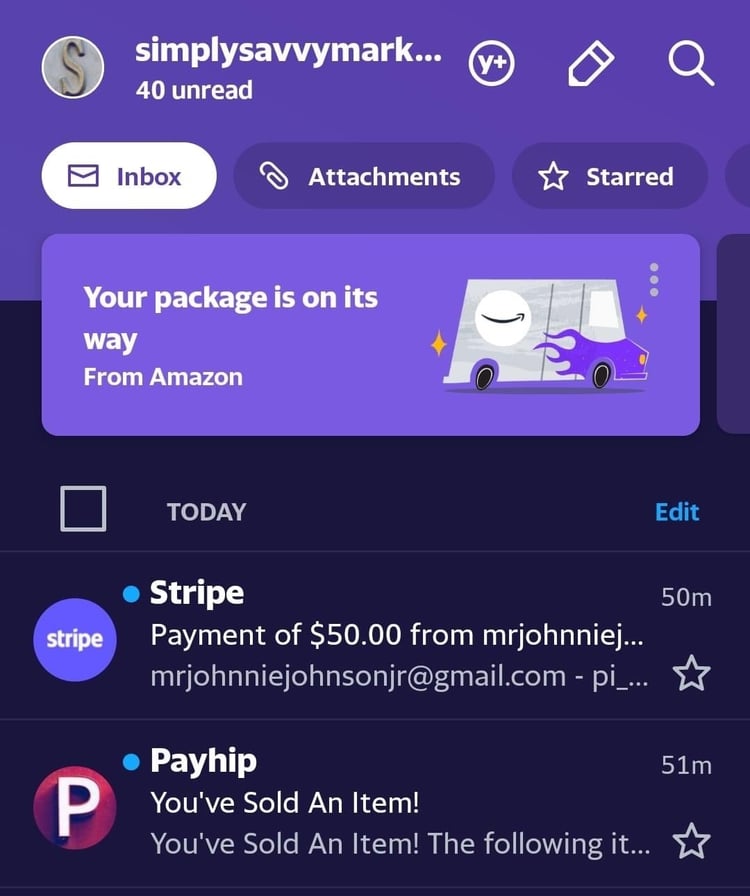
Task: Open the Amazon package tracking card
Action: [300, 335]
